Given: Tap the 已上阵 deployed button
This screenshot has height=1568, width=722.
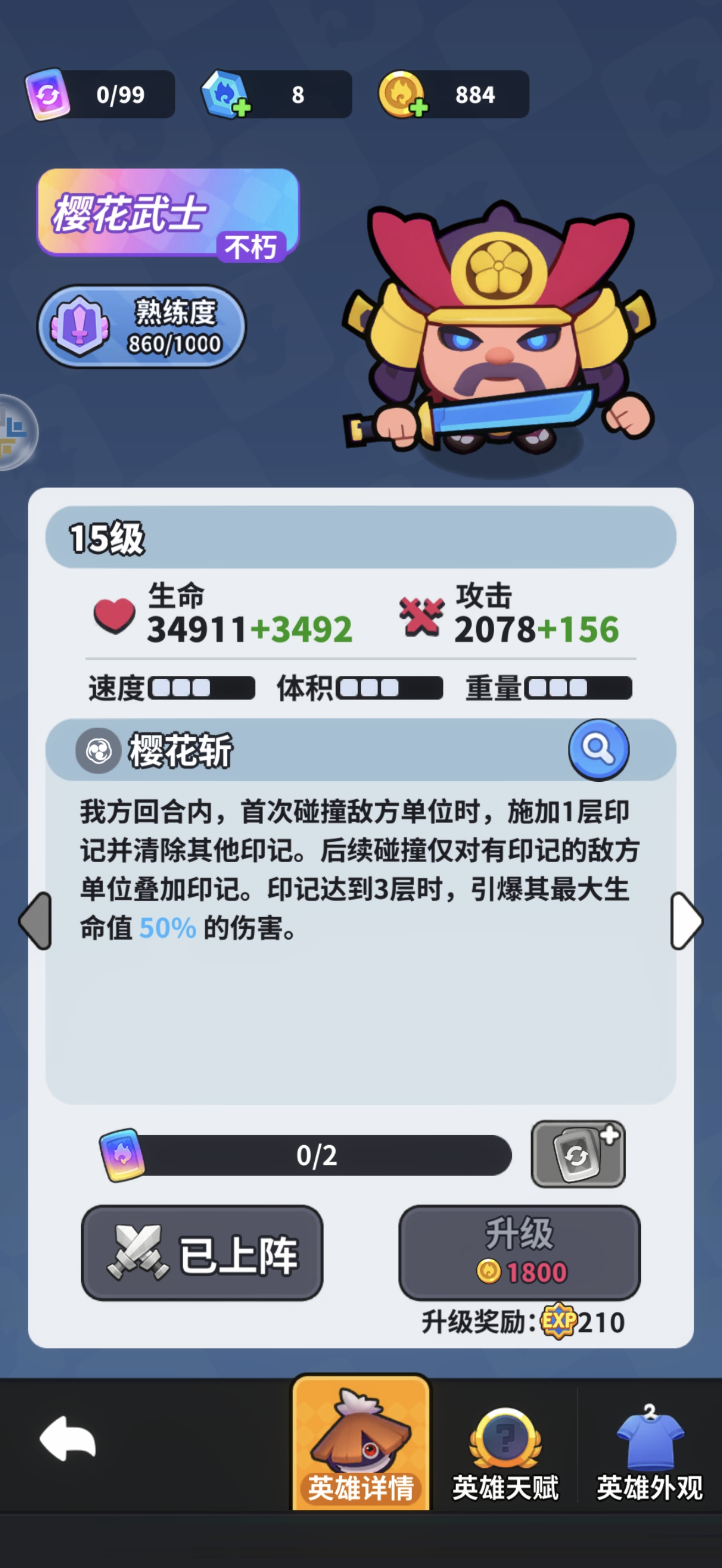Looking at the screenshot, I should tap(202, 1253).
